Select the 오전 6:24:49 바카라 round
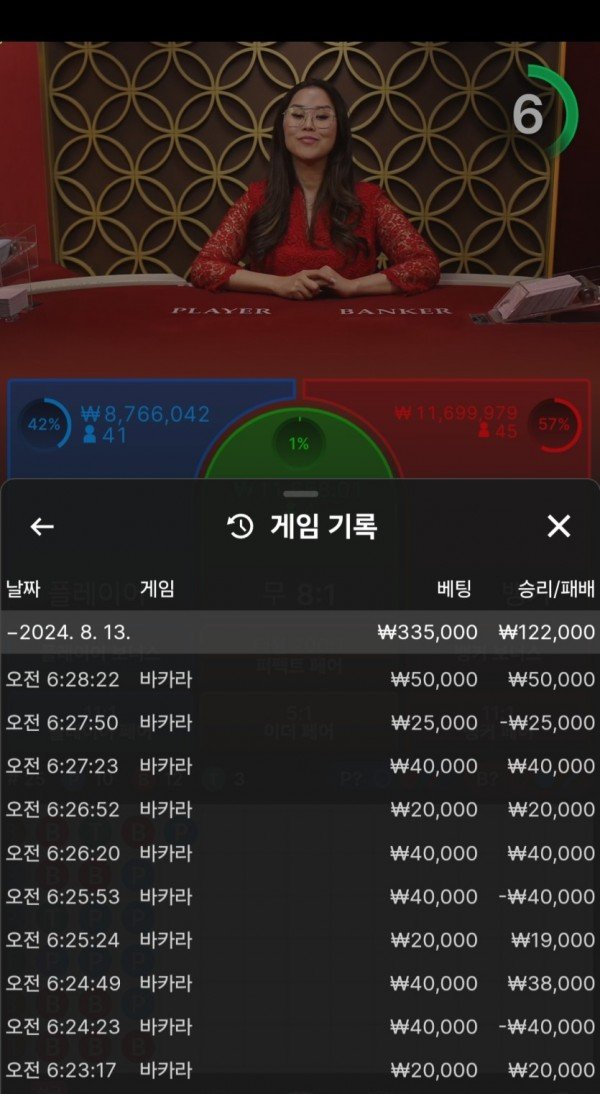The height and width of the screenshot is (1094, 600). (300, 983)
